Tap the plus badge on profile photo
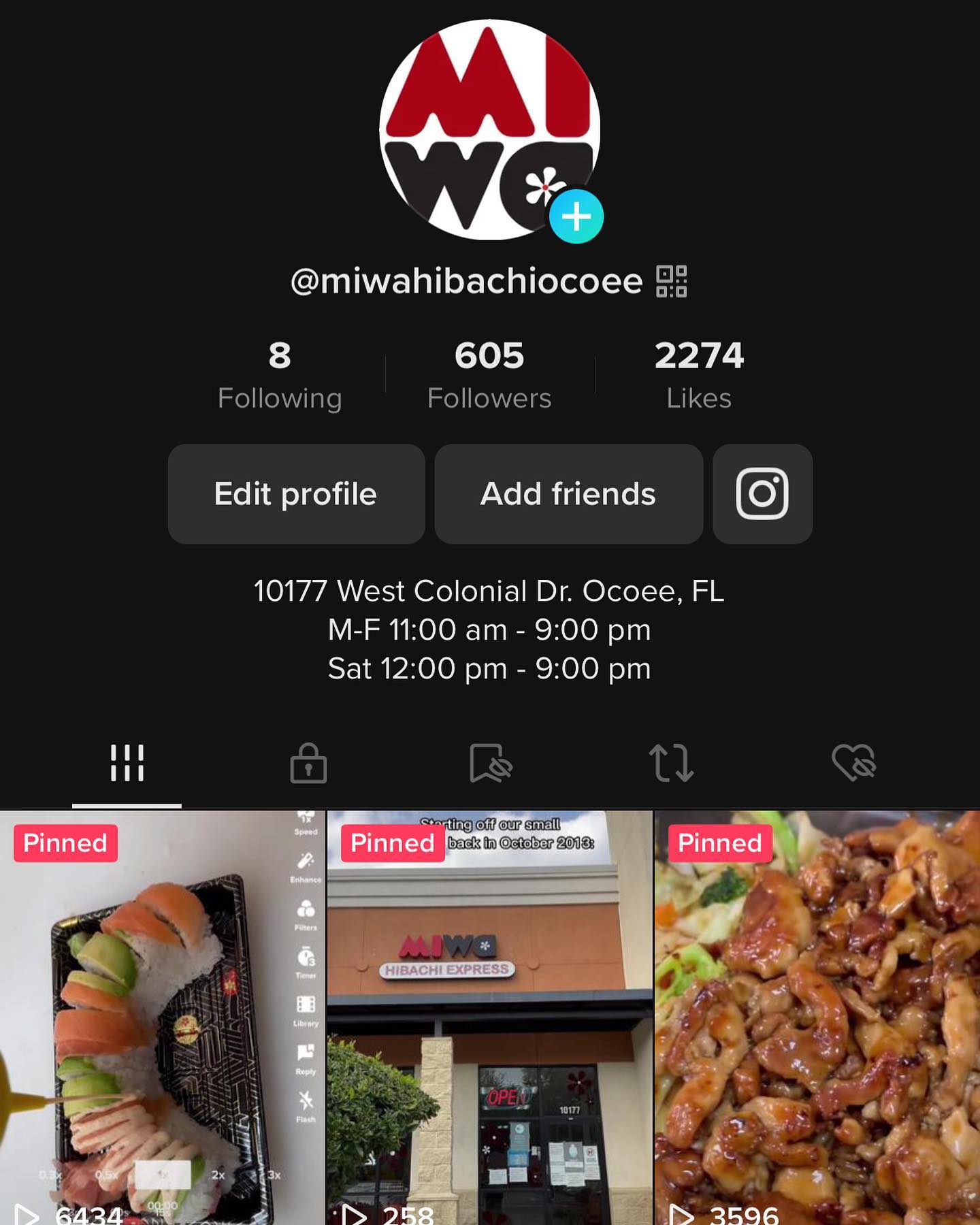Screen dimensions: 980x1225 [x=576, y=217]
